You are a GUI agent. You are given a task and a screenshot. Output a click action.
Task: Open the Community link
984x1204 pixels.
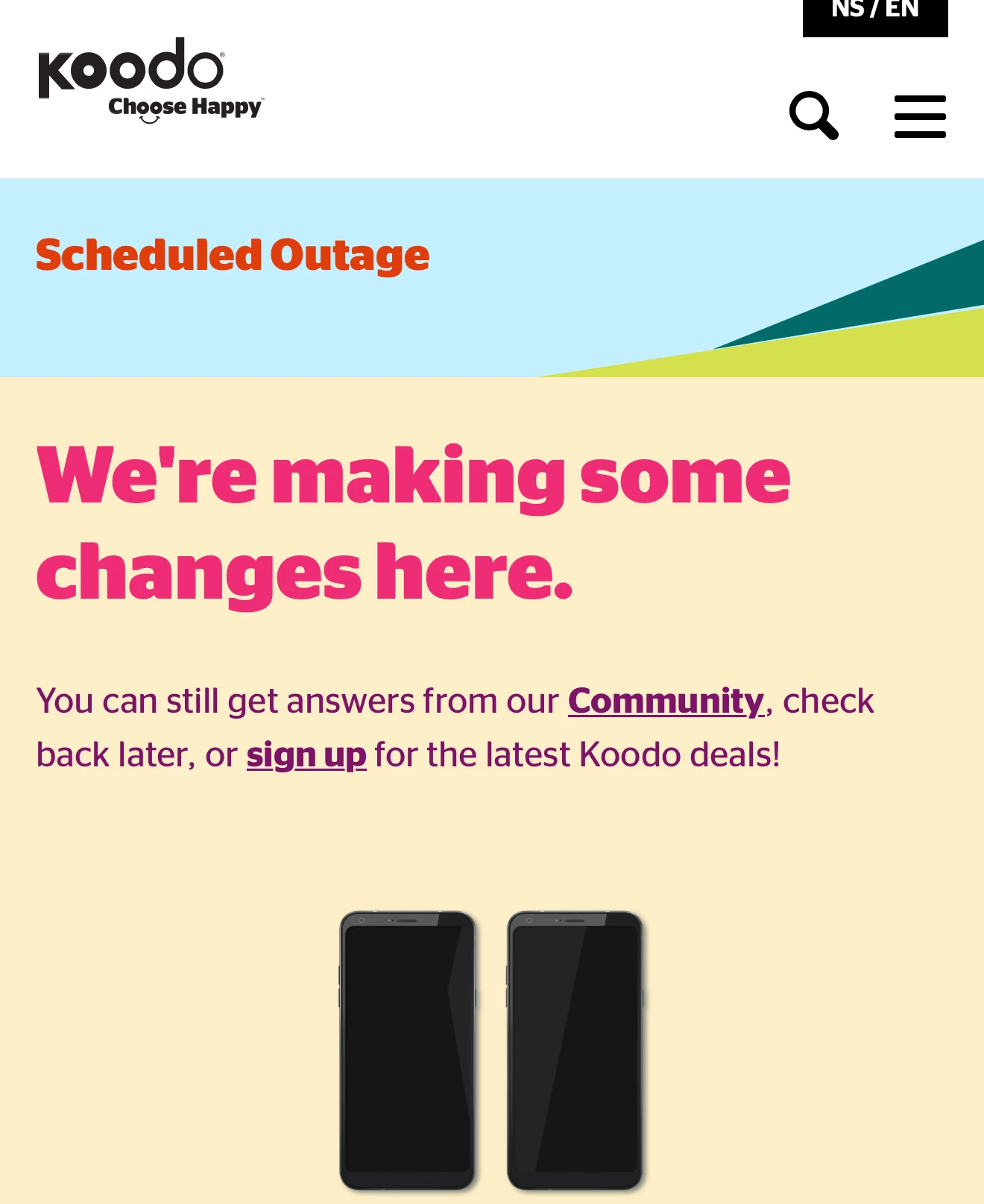[666, 702]
